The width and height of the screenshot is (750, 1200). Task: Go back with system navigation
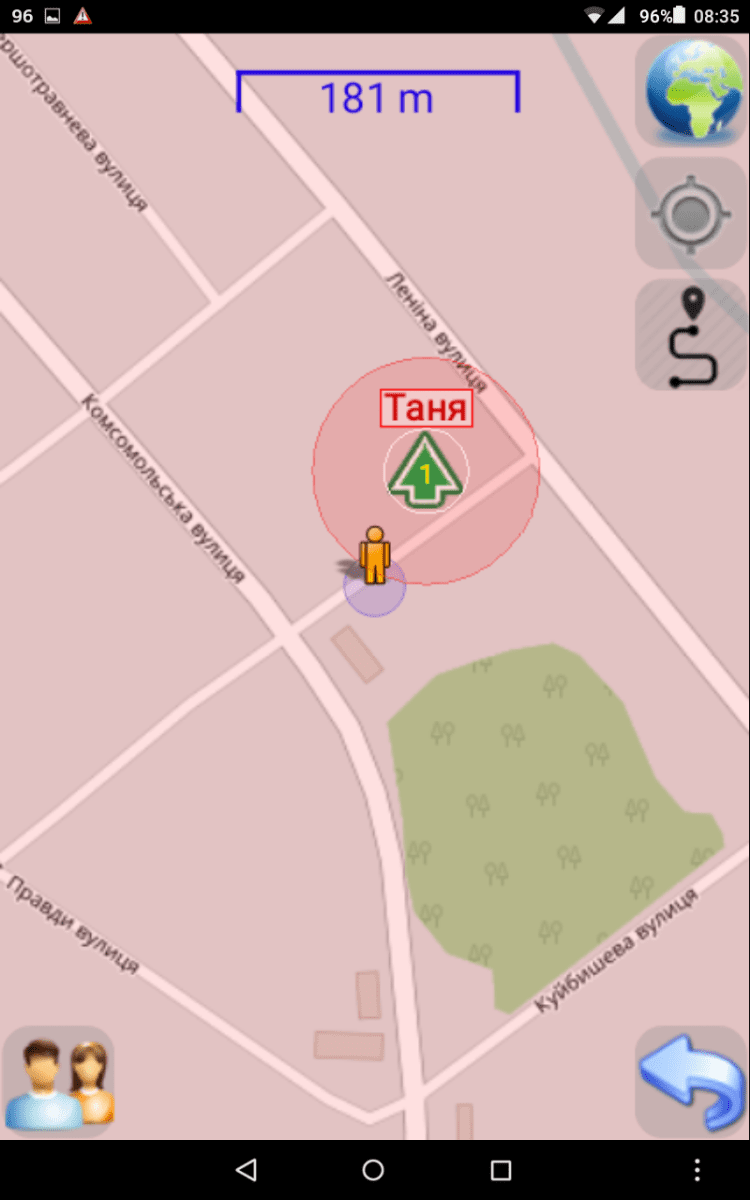247,1169
